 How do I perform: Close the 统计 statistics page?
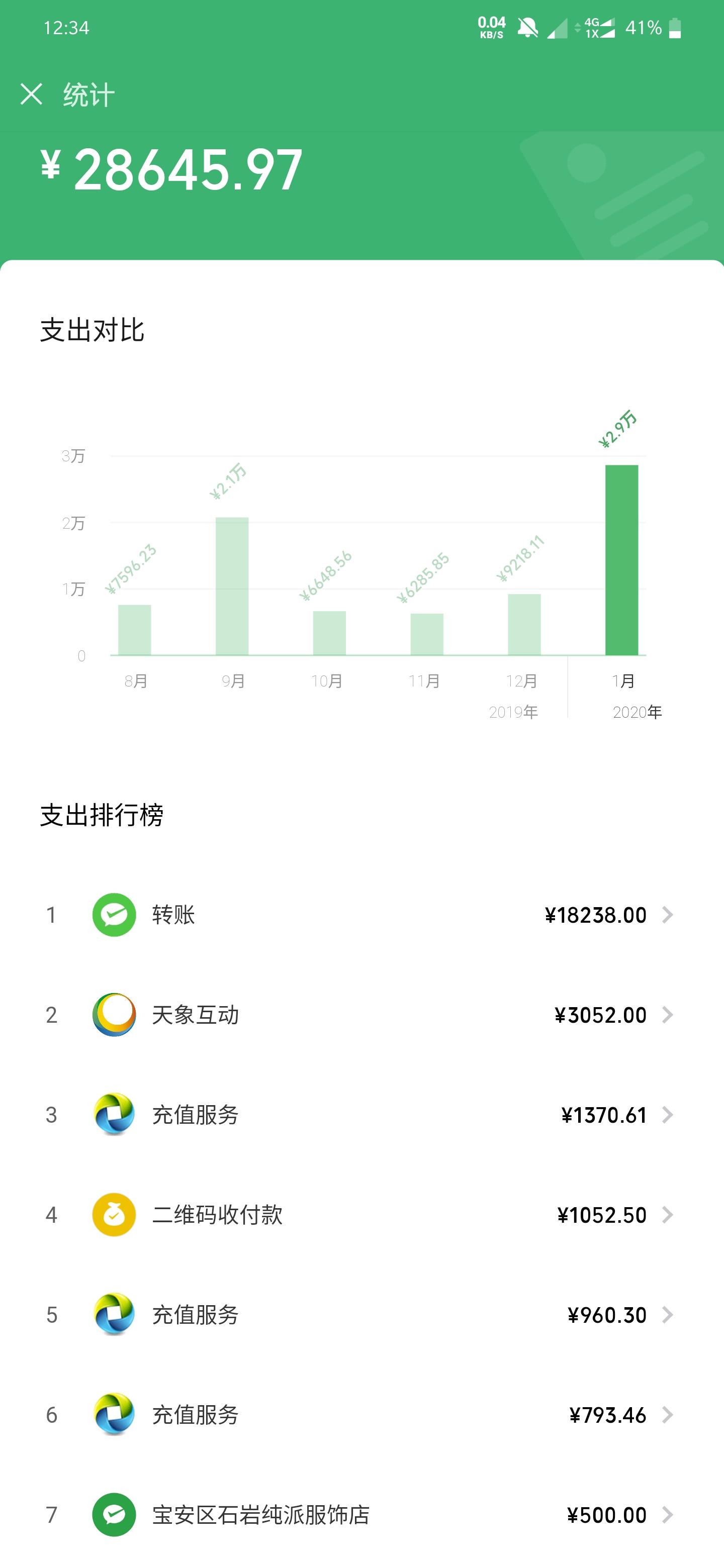pyautogui.click(x=31, y=94)
